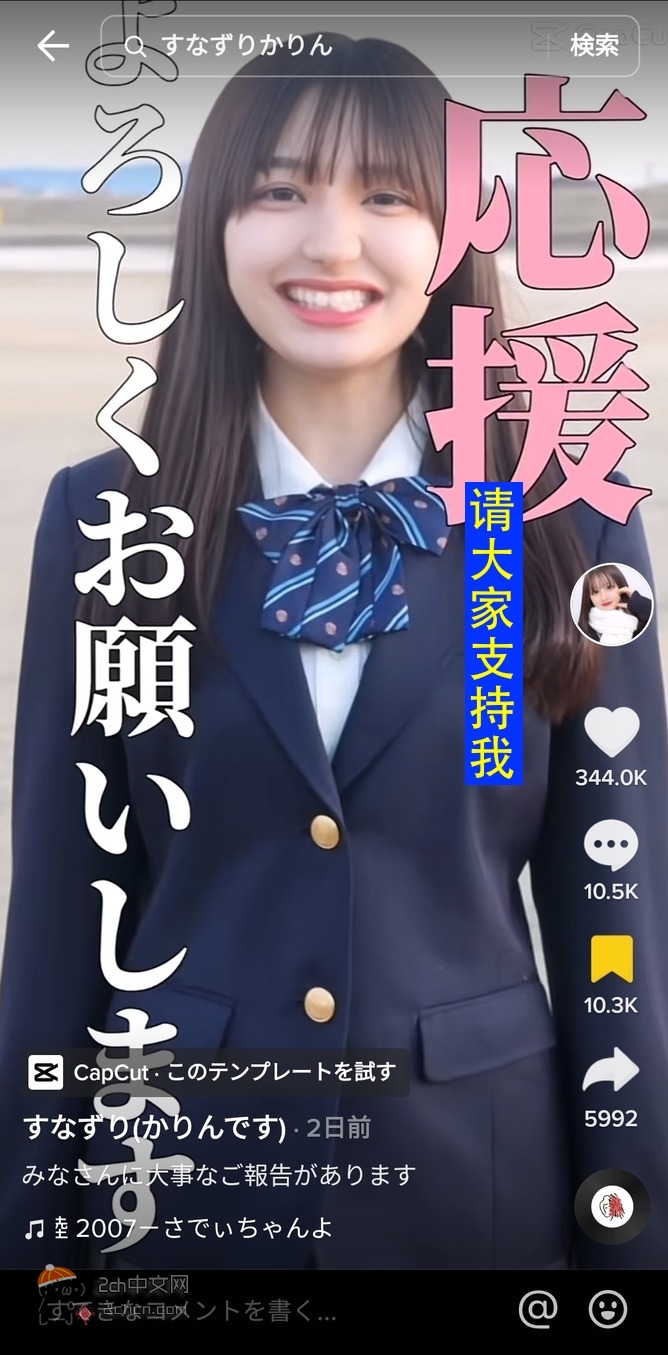Tap the comment input field
Screen dimensions: 668x1355
(250, 1310)
